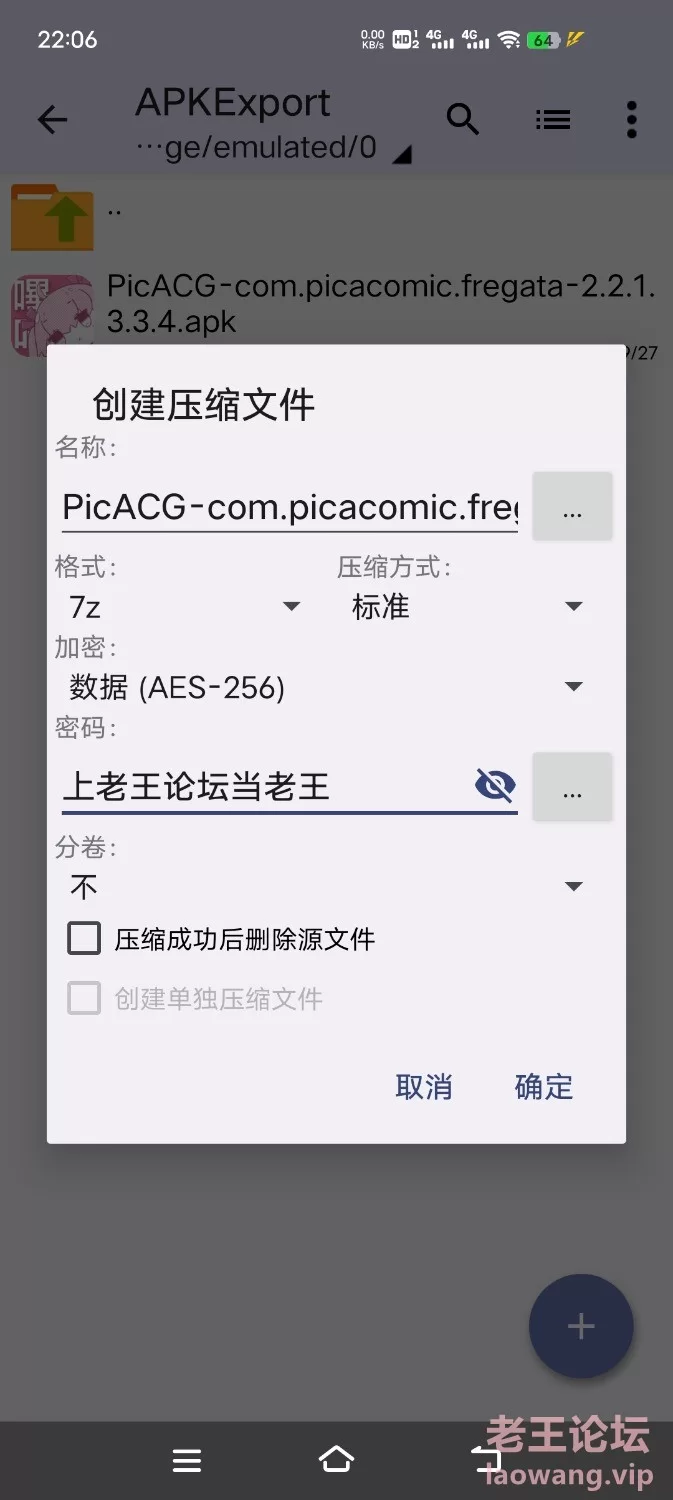Viewport: 673px width, 1500px height.
Task: Expand the 压缩方式 标准 dropdown
Action: click(x=466, y=606)
